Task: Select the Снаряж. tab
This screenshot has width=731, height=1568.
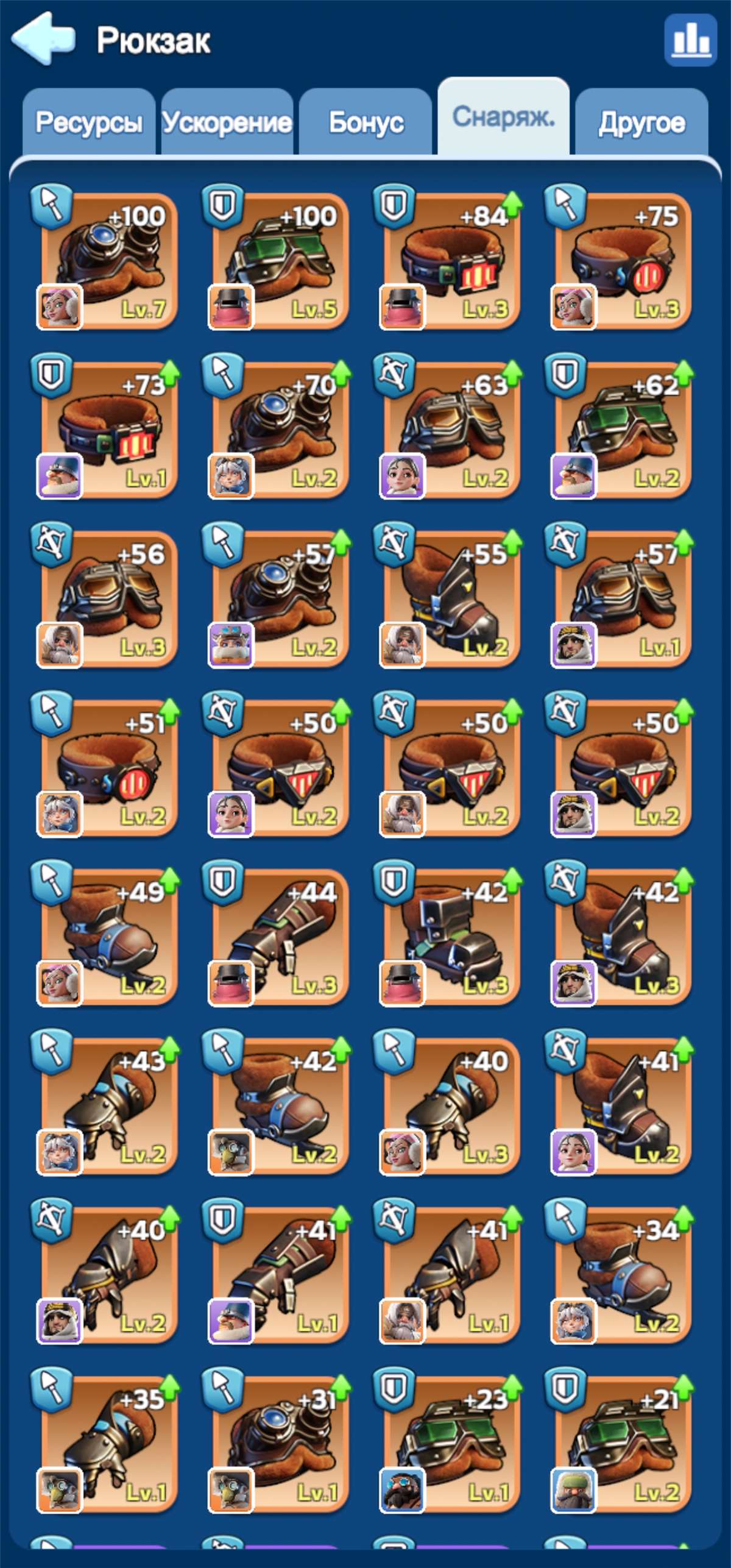Action: [x=504, y=117]
